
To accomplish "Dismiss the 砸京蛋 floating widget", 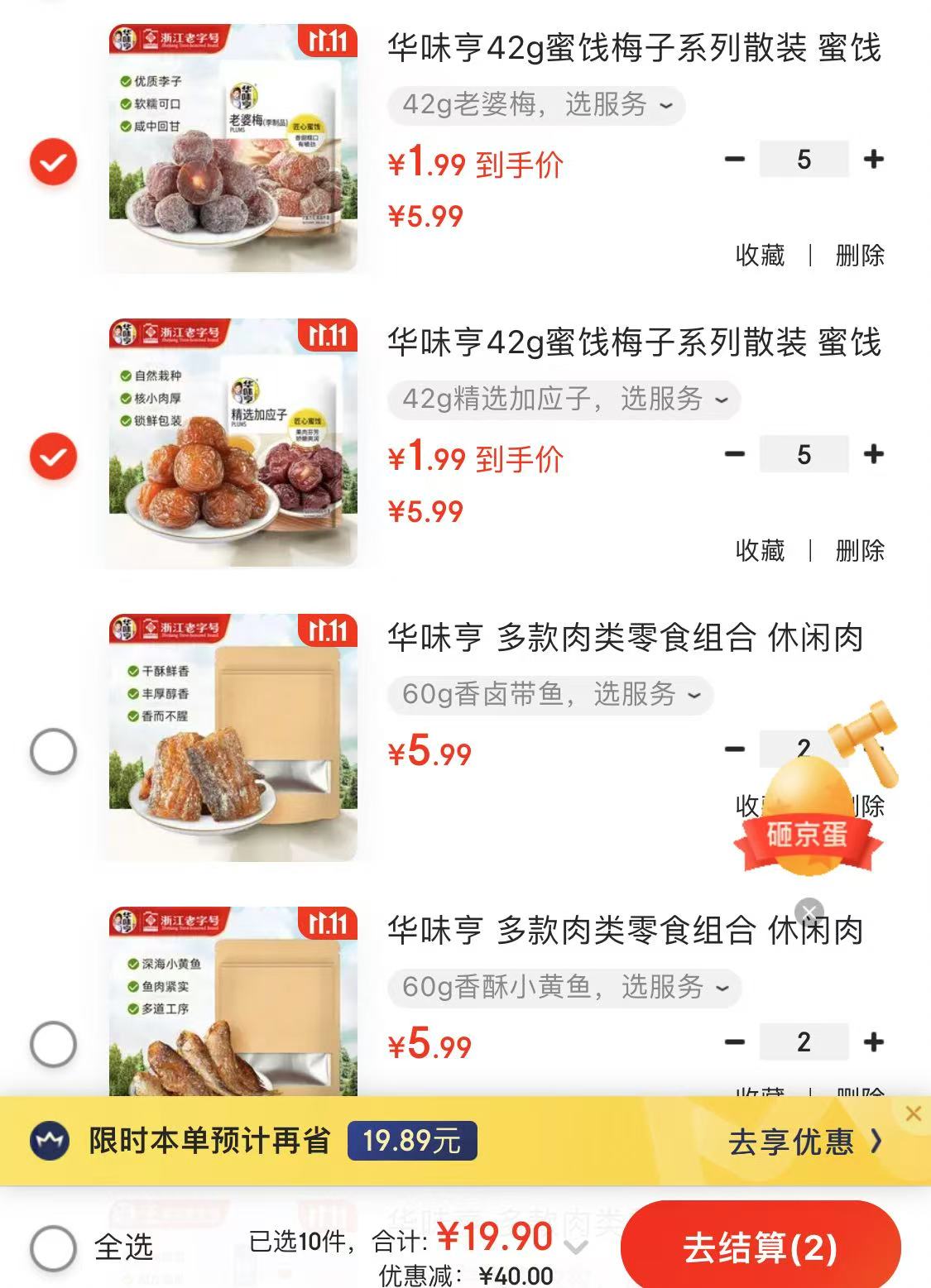I will [809, 912].
